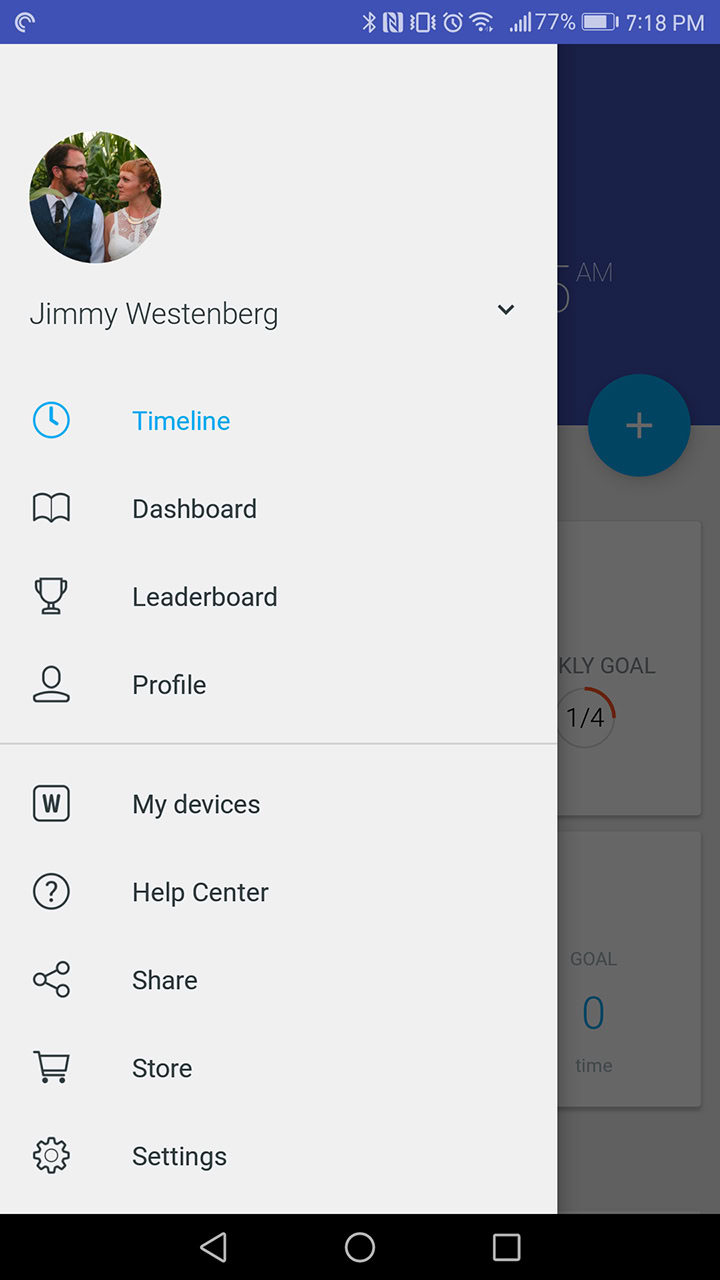
Task: Expand the Jimmy Westenberg account dropdown
Action: coord(506,310)
